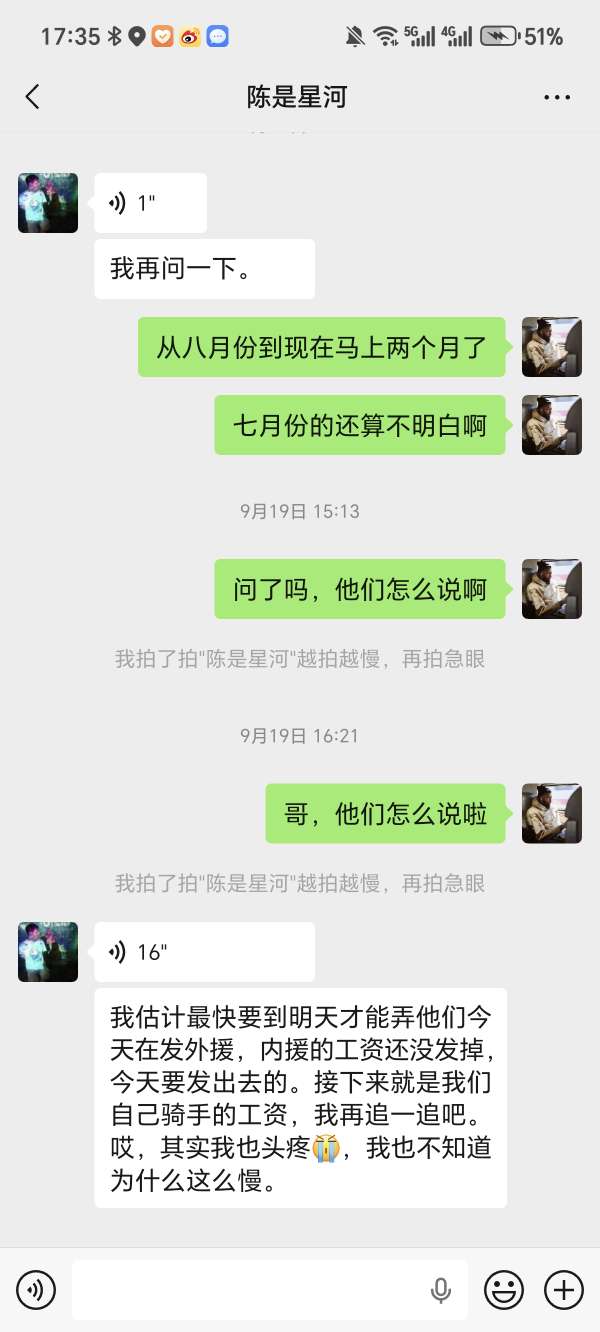Viewport: 600px width, 1332px height.
Task: Open the chat info overflow menu
Action: pyautogui.click(x=556, y=97)
